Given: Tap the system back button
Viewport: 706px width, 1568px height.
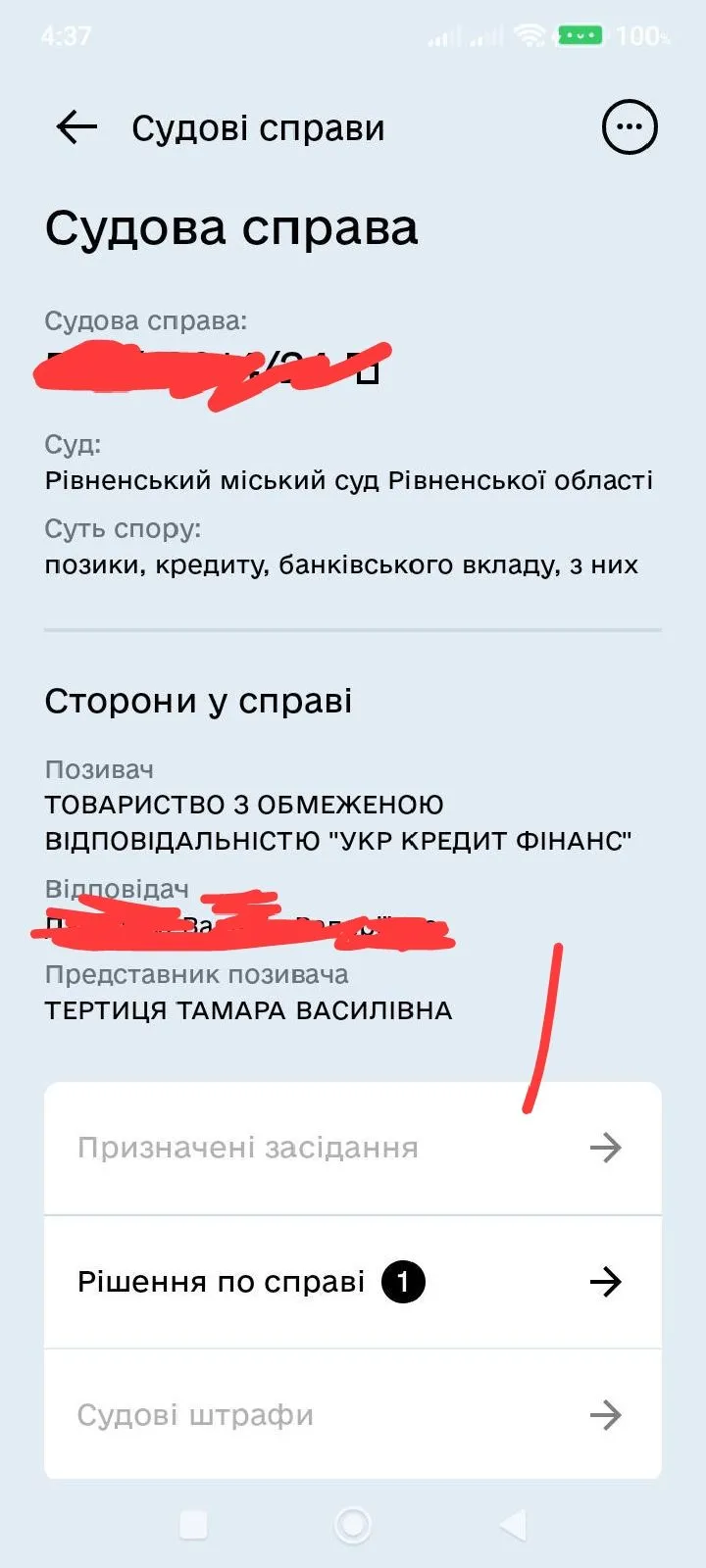Looking at the screenshot, I should (x=513, y=1525).
